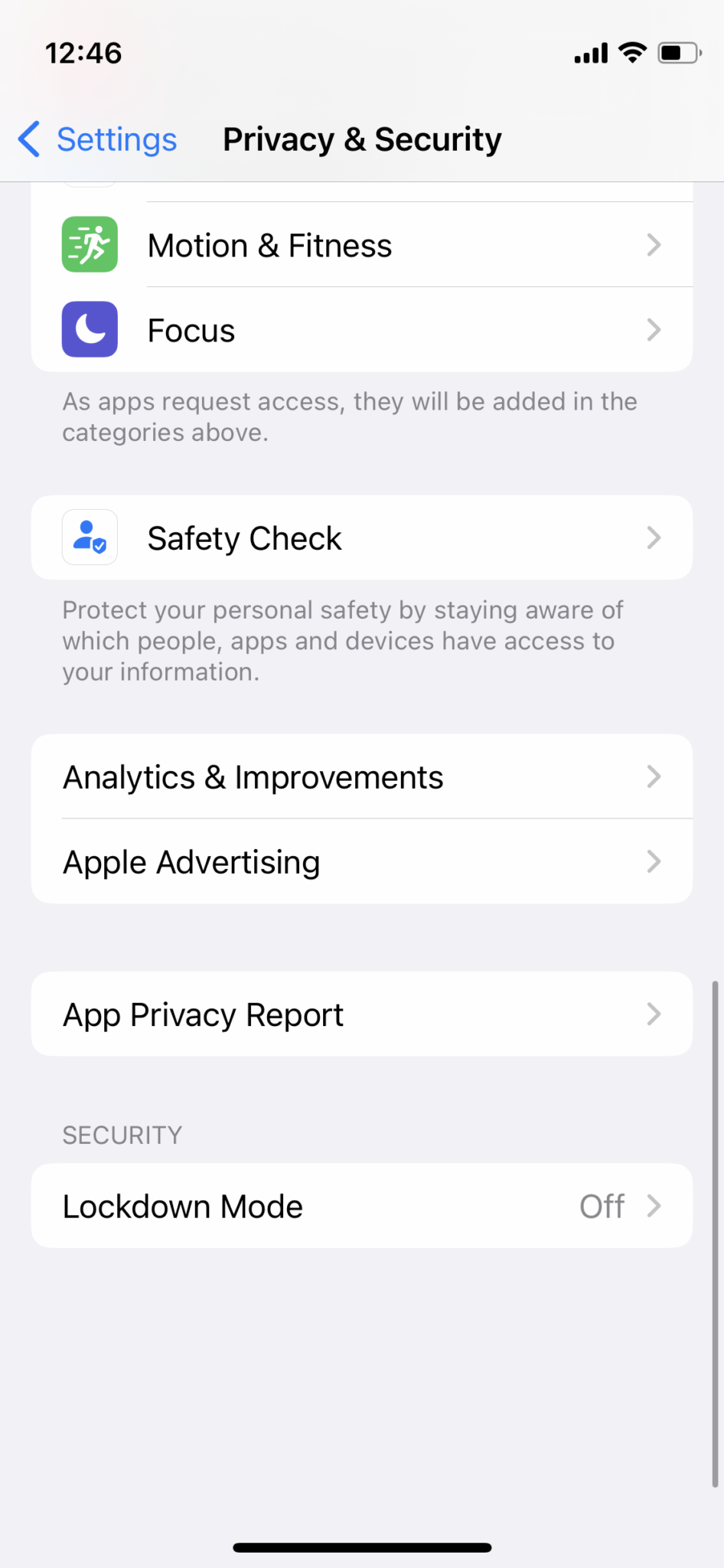Open Analytics & Improvements via its chevron
The width and height of the screenshot is (724, 1568).
coord(654,776)
